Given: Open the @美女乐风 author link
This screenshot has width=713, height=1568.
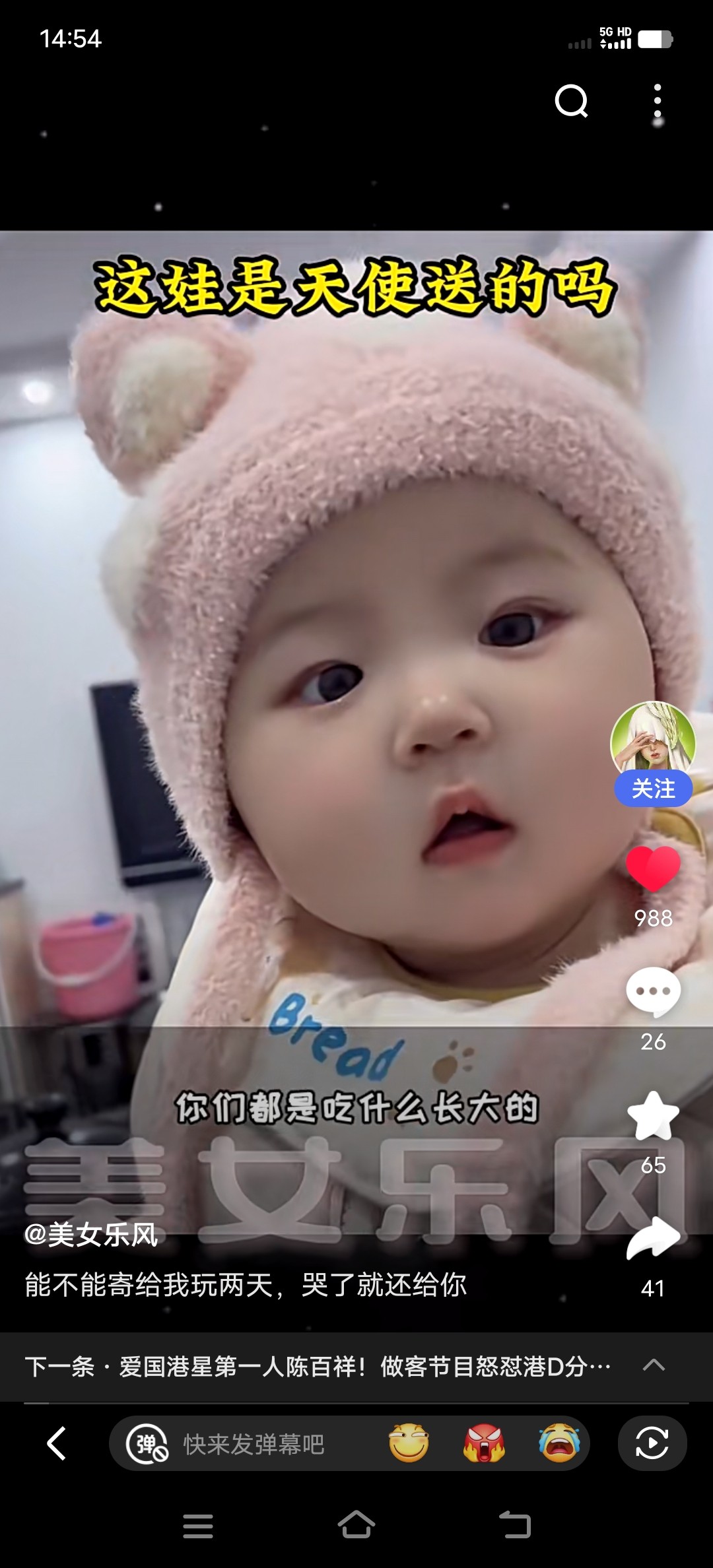Looking at the screenshot, I should click(91, 1235).
